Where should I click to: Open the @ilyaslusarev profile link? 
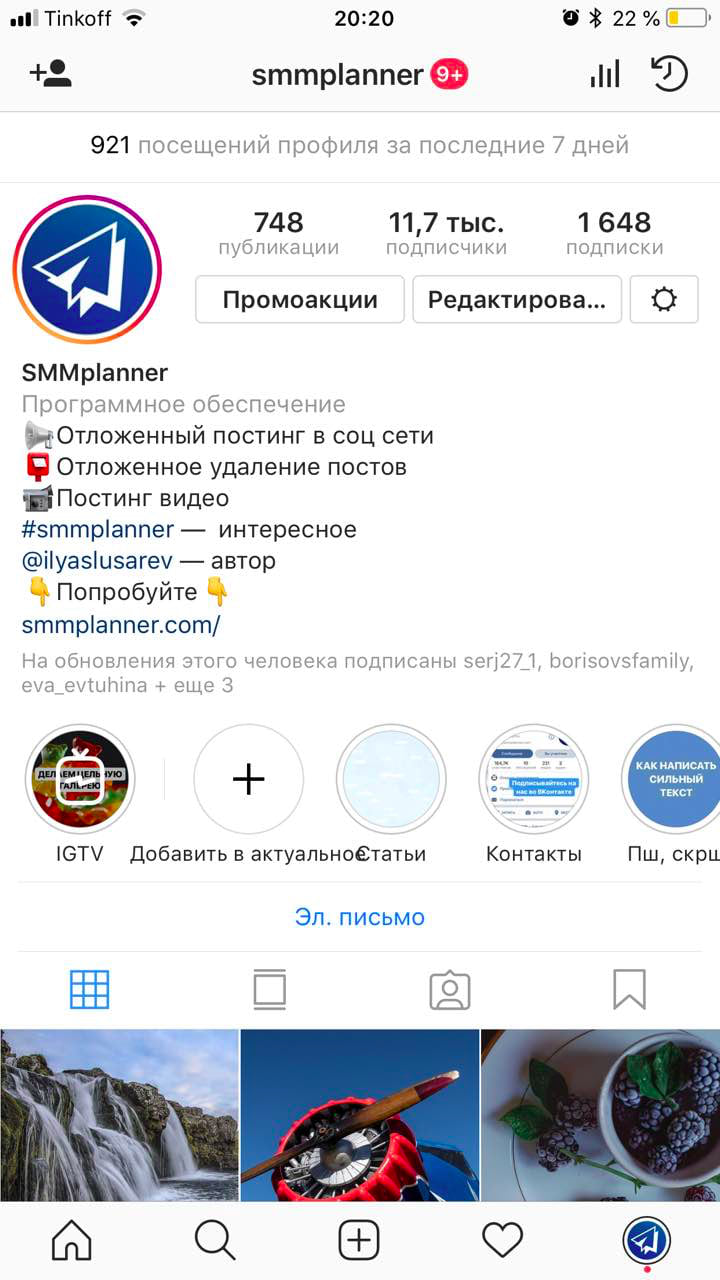tap(98, 560)
